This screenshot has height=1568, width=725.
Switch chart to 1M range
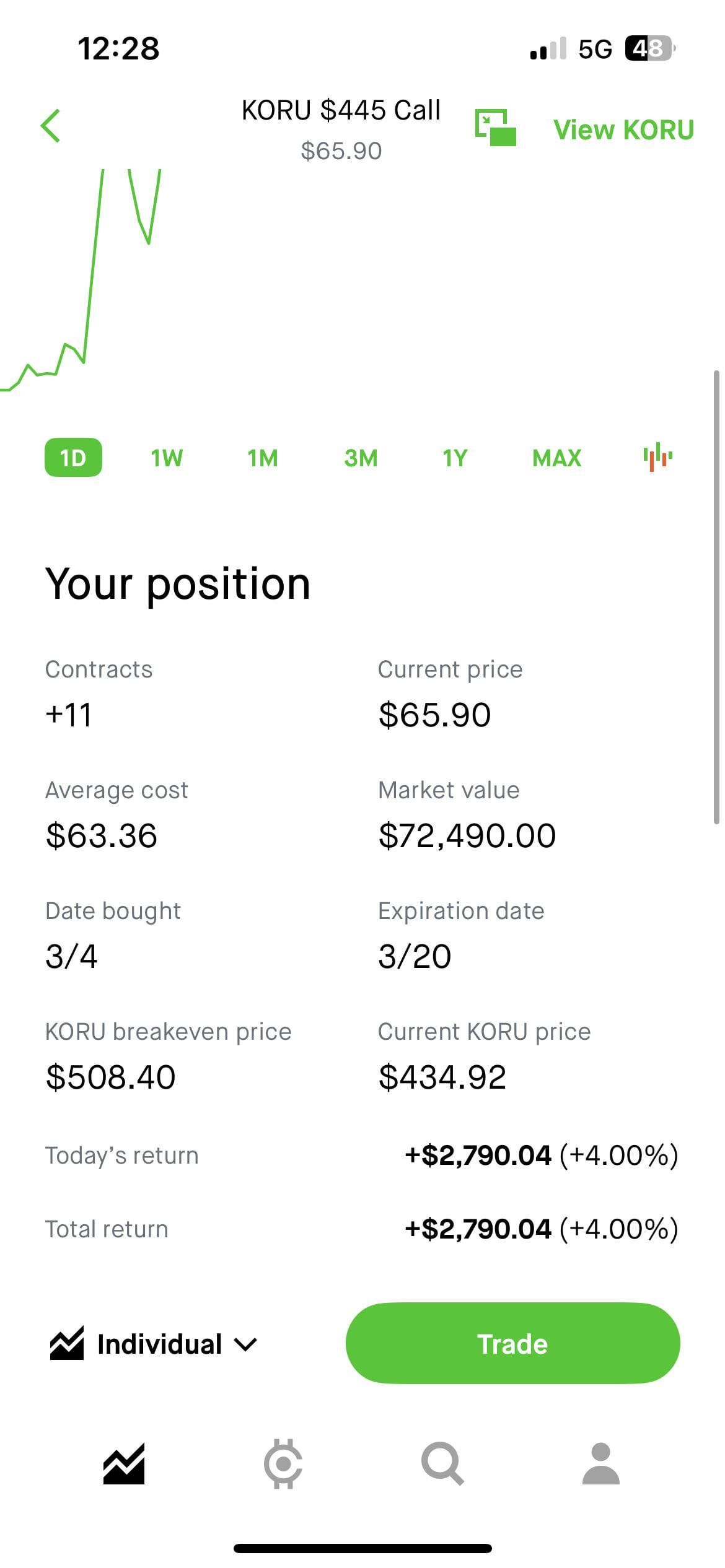coord(263,458)
